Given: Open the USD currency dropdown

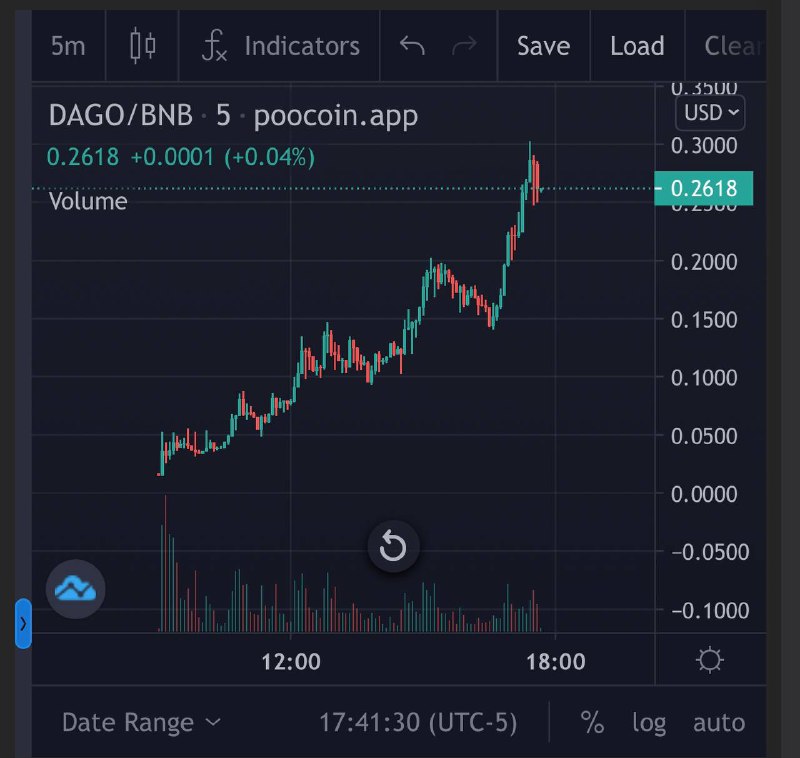Looking at the screenshot, I should 711,112.
